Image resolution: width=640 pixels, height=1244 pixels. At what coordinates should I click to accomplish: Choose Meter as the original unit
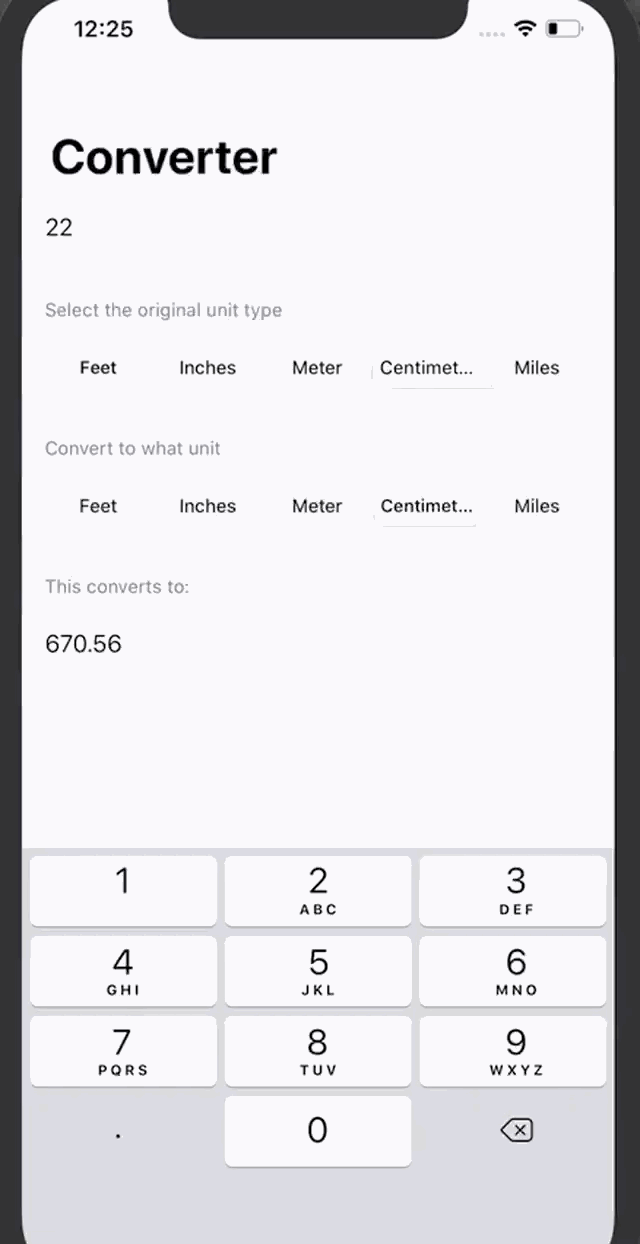pyautogui.click(x=317, y=368)
